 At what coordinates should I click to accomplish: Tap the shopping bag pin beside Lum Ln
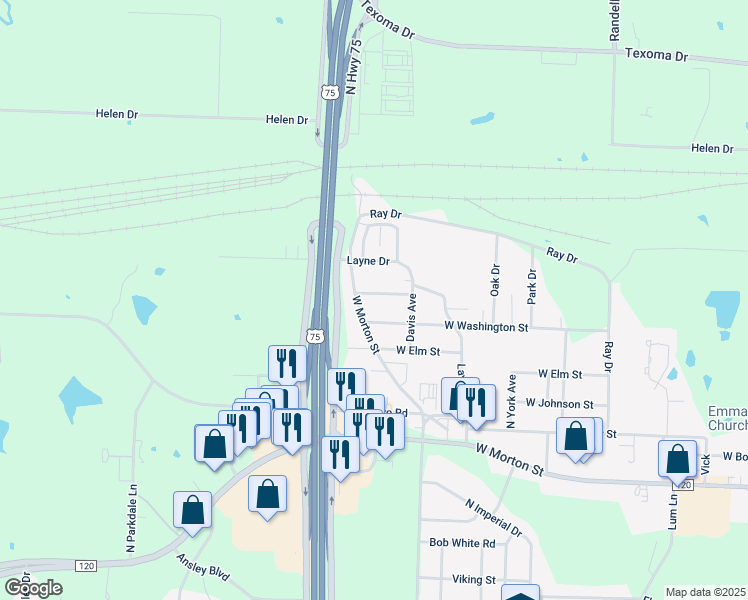pos(677,459)
